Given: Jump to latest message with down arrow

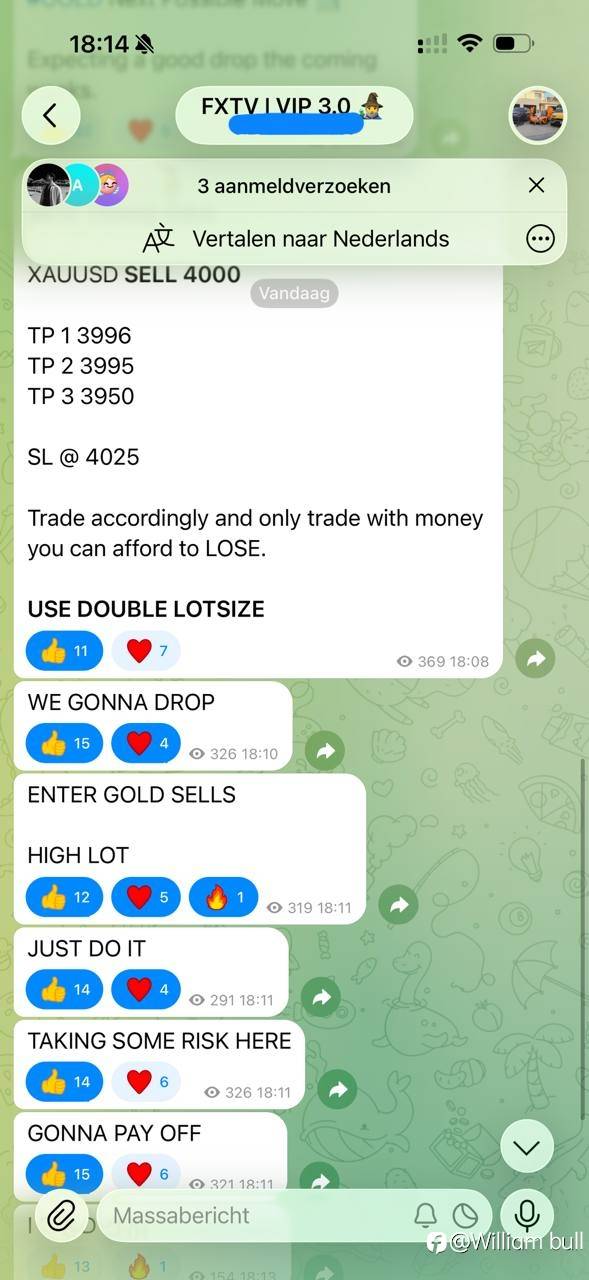Looking at the screenshot, I should click(527, 1146).
